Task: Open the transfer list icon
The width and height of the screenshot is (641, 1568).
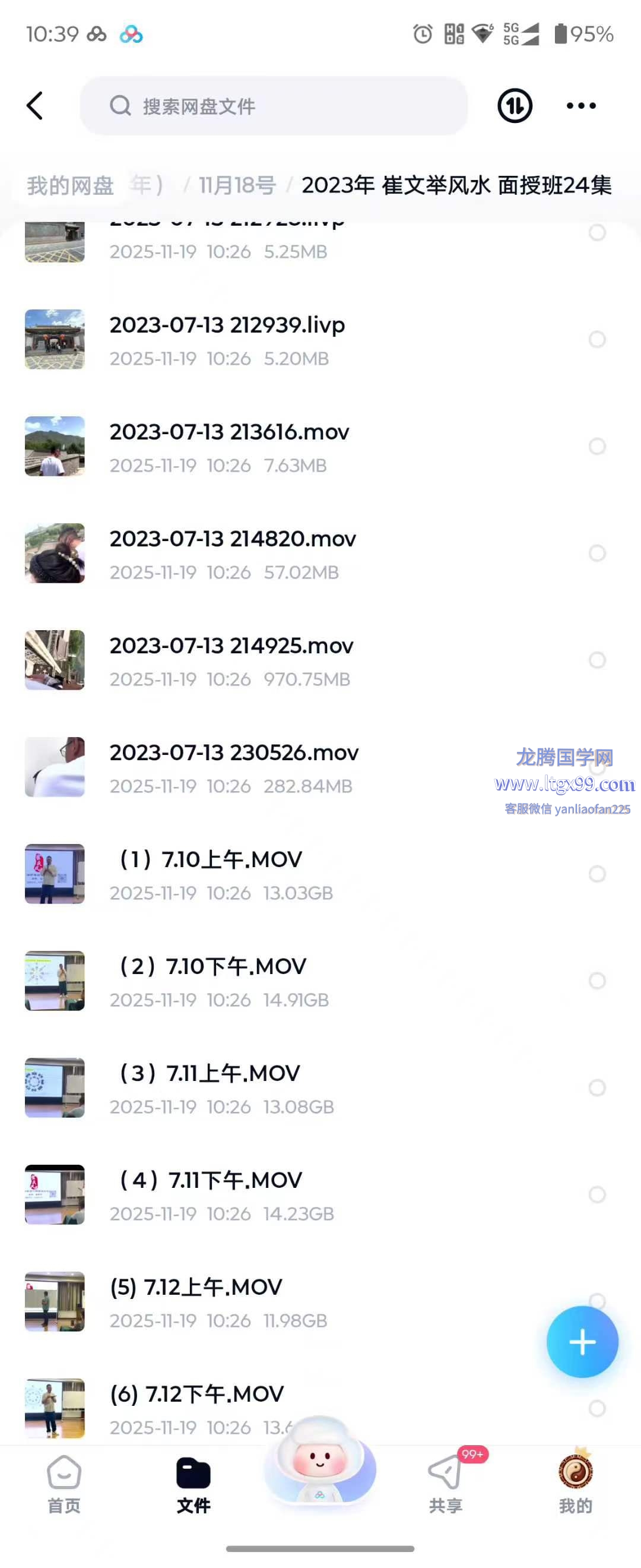Action: [x=515, y=106]
